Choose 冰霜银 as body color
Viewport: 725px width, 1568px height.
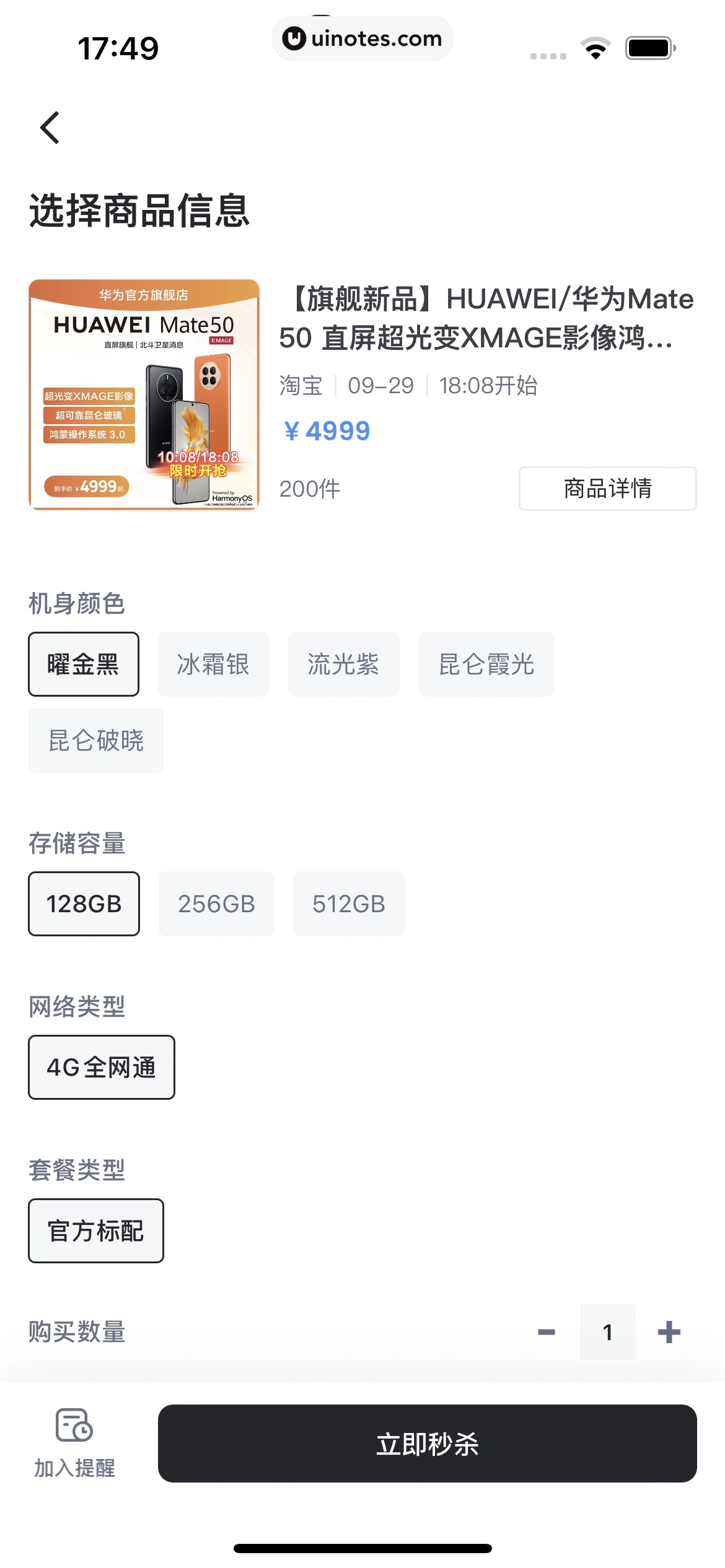tap(213, 664)
